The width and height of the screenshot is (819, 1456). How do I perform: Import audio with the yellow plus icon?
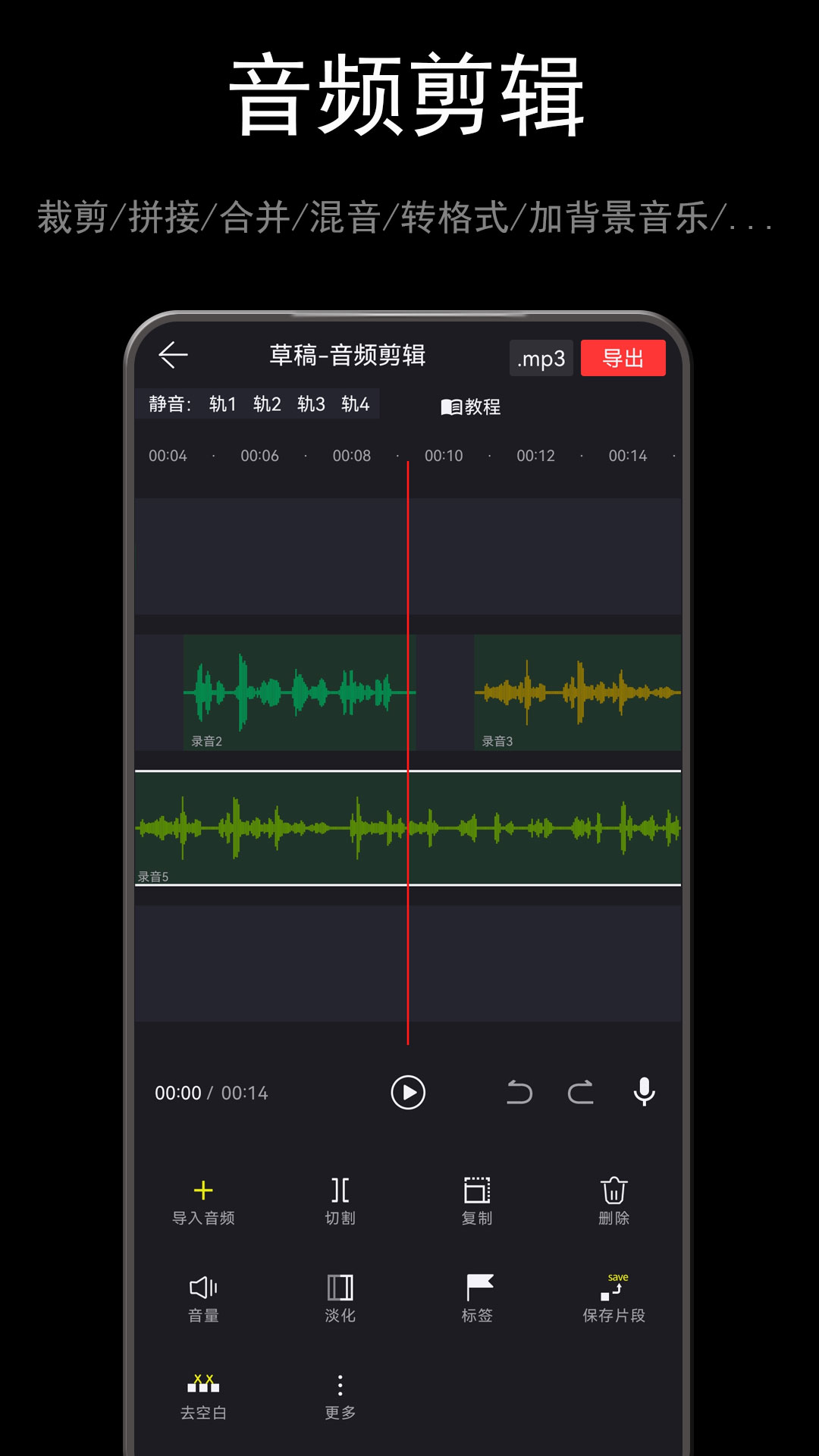click(x=203, y=1202)
